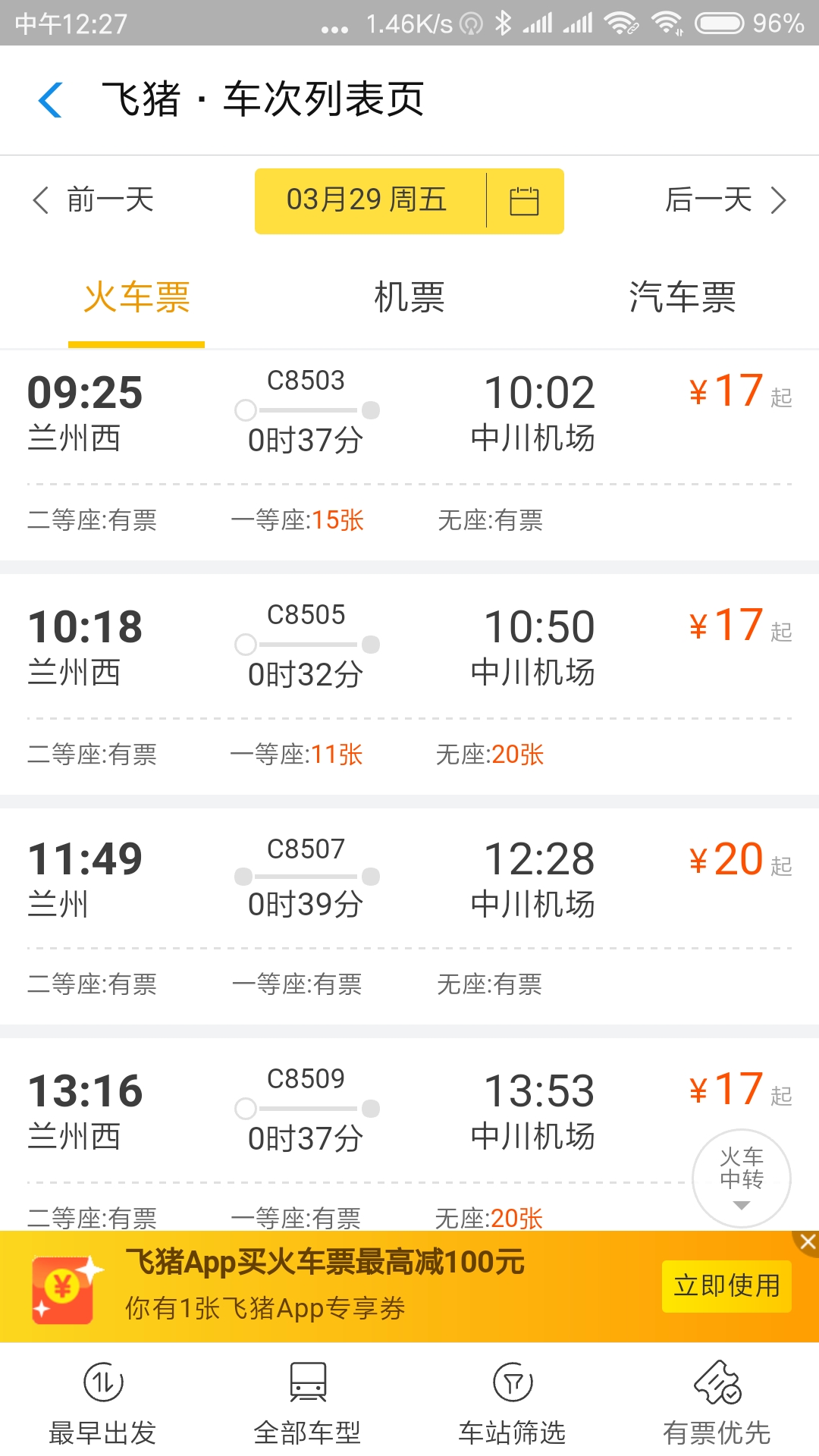This screenshot has height=1456, width=819.
Task: Open train C8505 departing 10:18
Action: (409, 648)
